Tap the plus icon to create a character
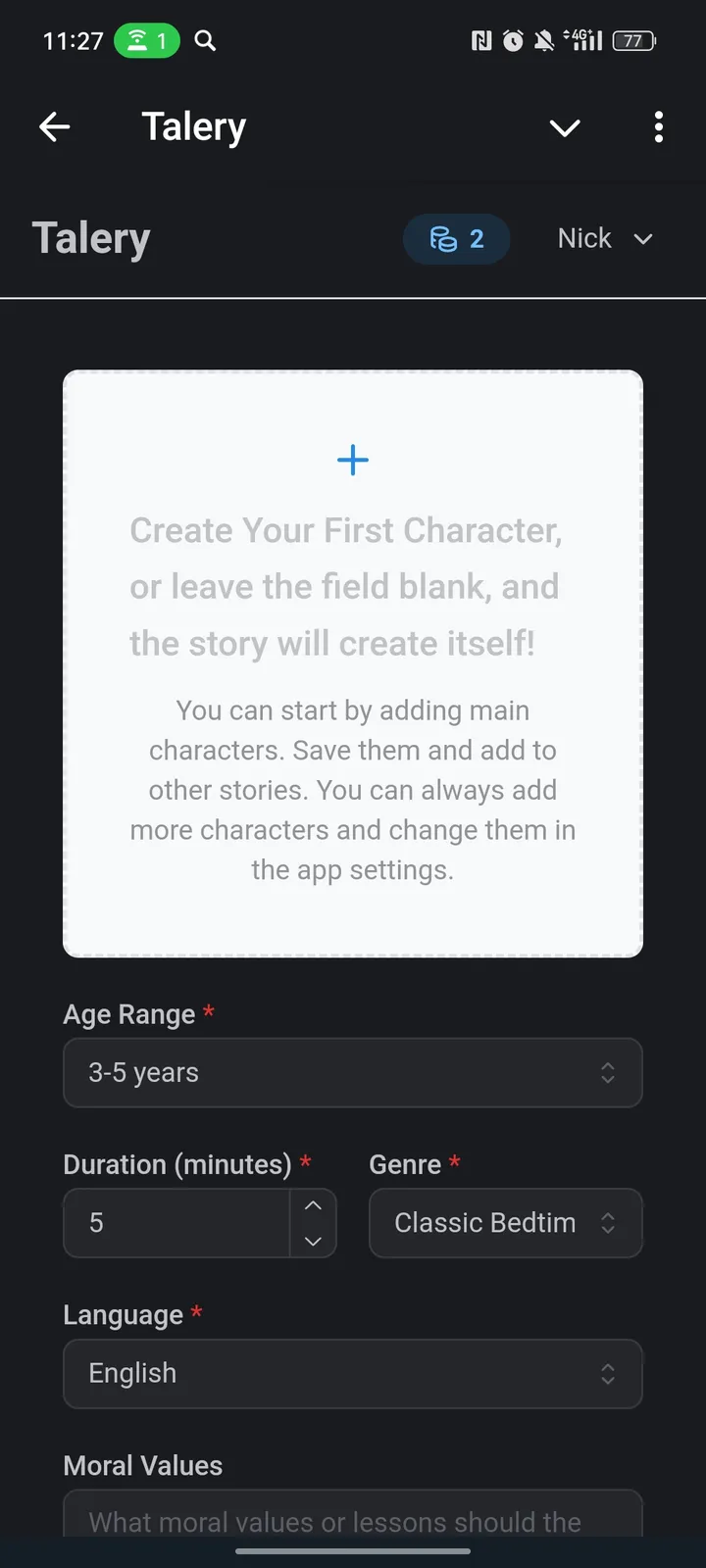Image resolution: width=706 pixels, height=1568 pixels. (352, 460)
